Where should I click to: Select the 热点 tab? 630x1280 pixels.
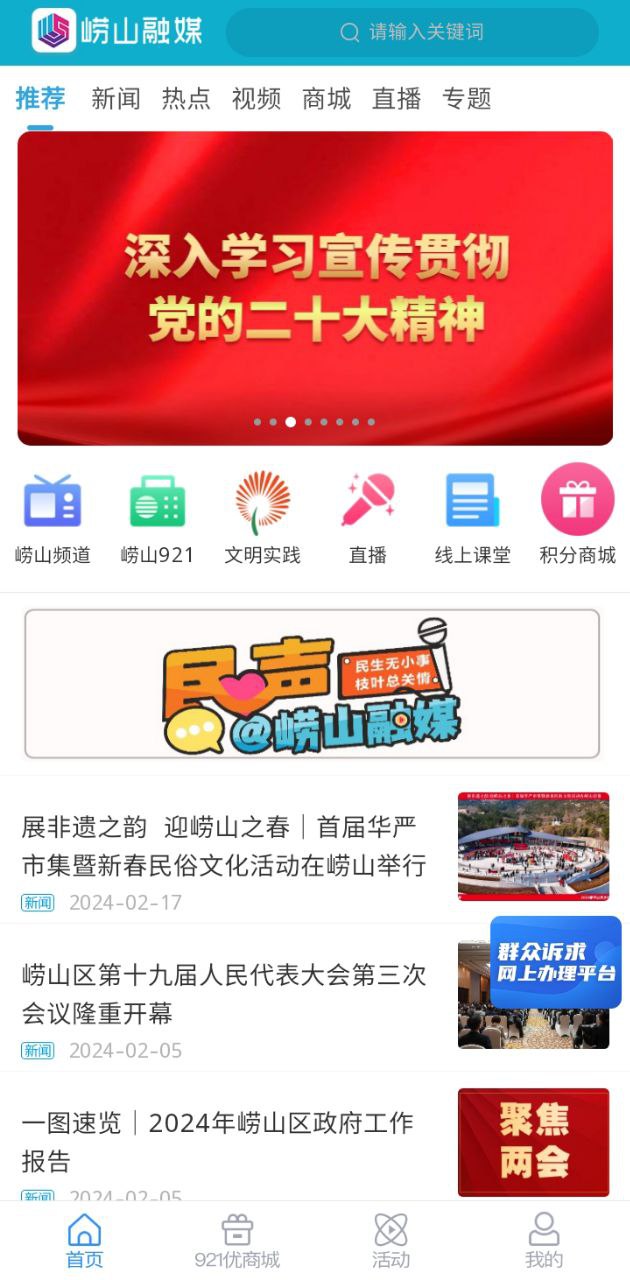tap(186, 98)
